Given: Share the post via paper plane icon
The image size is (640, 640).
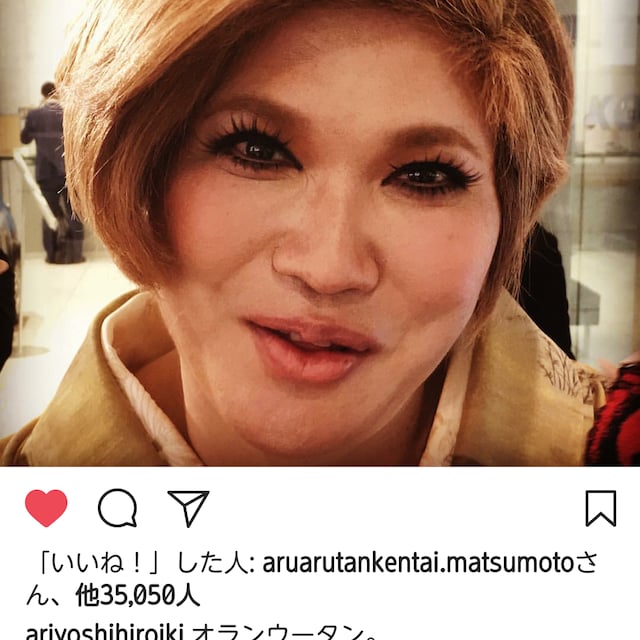Looking at the screenshot, I should (x=187, y=508).
